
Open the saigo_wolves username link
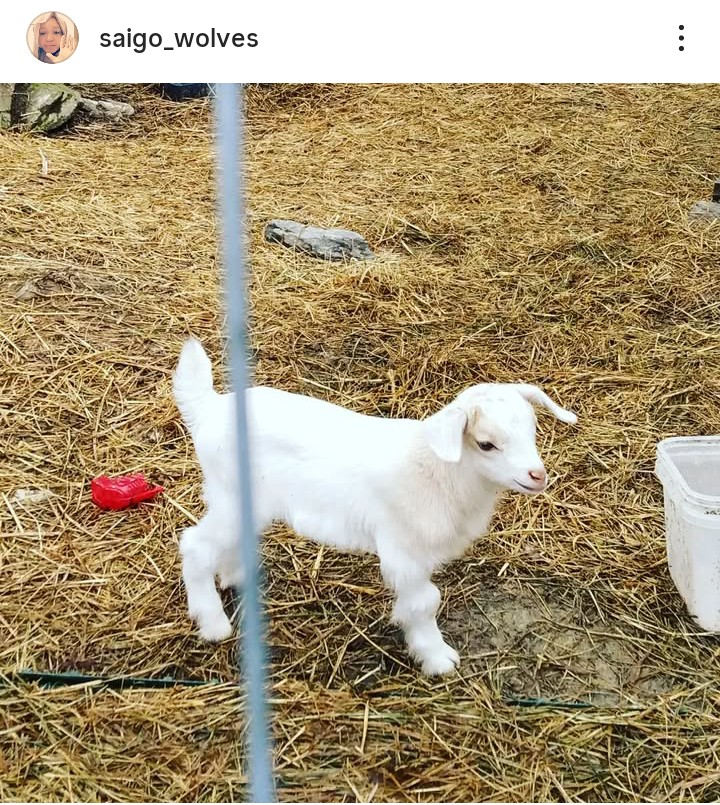pyautogui.click(x=178, y=39)
